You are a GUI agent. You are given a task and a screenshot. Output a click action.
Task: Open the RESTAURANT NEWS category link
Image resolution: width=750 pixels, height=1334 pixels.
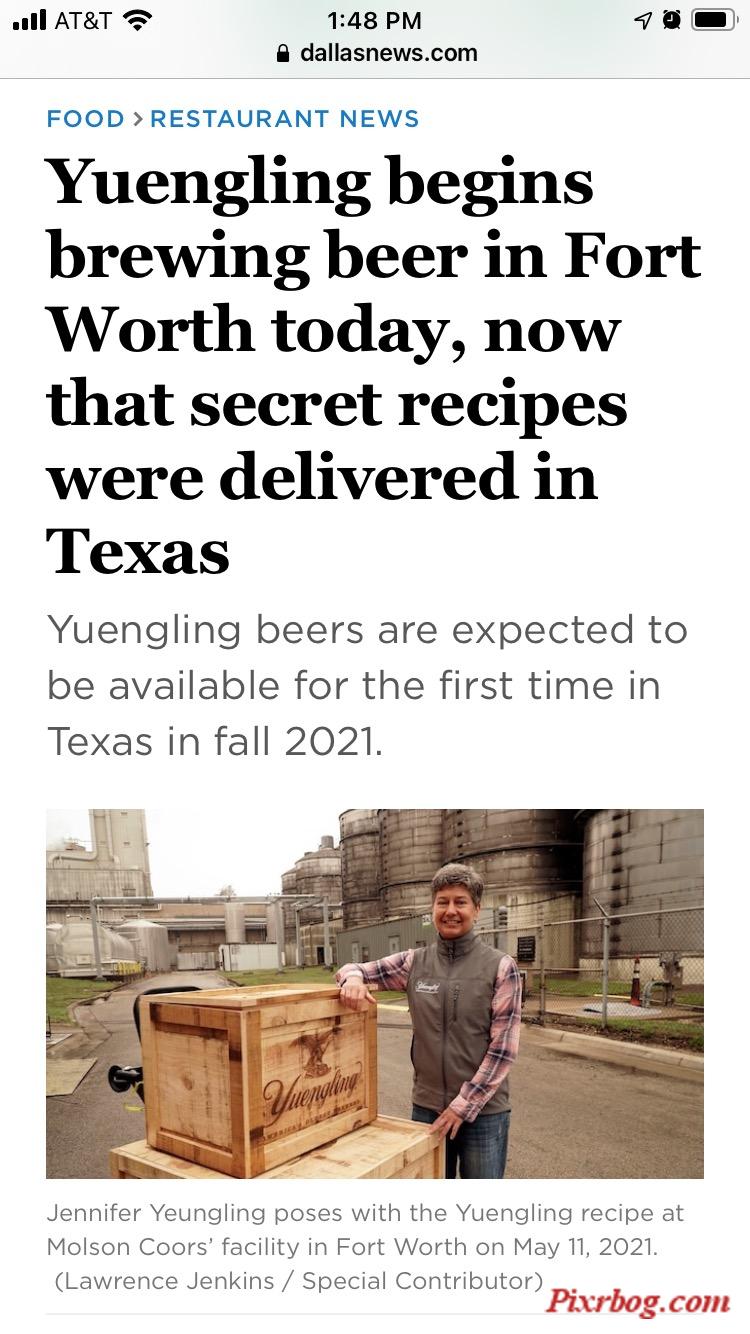pyautogui.click(x=284, y=119)
